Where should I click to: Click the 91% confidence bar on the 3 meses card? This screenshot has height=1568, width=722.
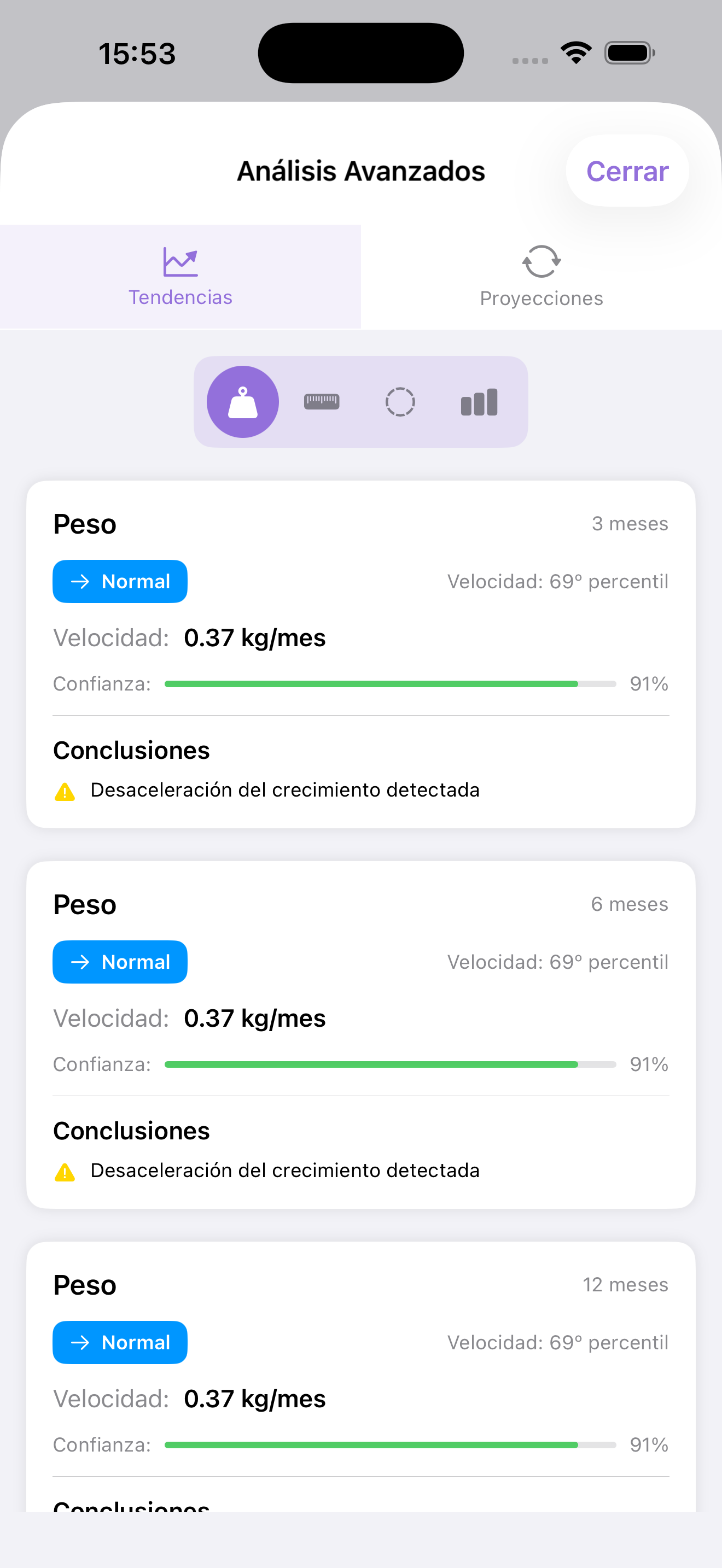(389, 683)
